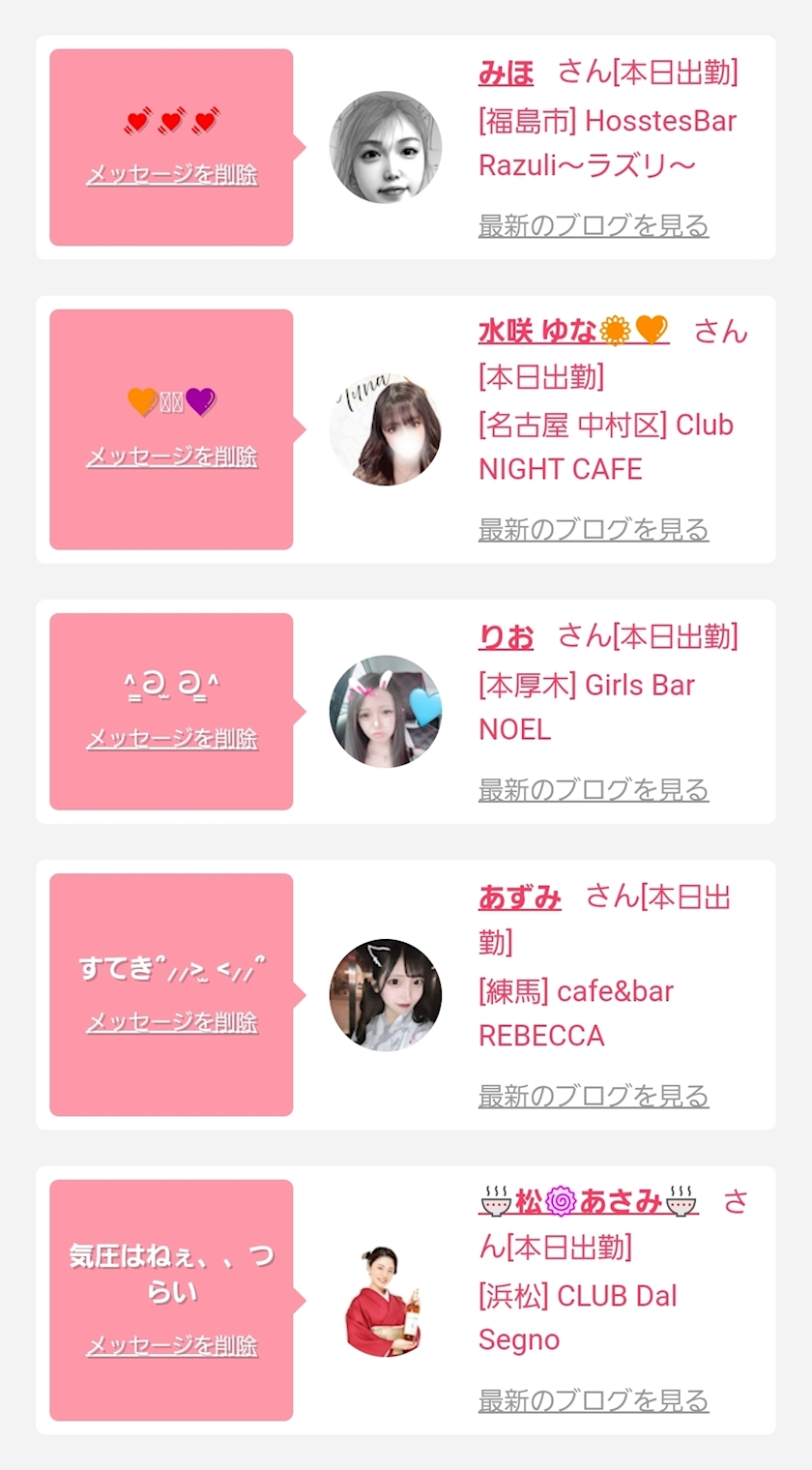The width and height of the screenshot is (812, 1470).
Task: View 松あさみ's latest blog
Action: 594,1399
